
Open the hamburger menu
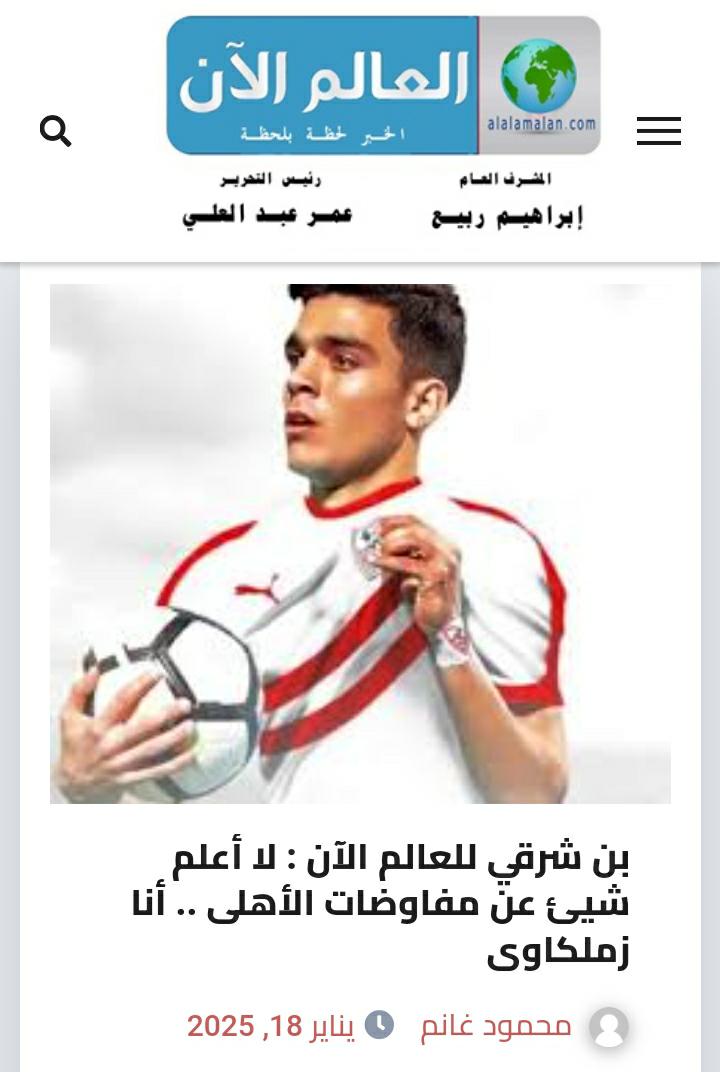point(659,131)
